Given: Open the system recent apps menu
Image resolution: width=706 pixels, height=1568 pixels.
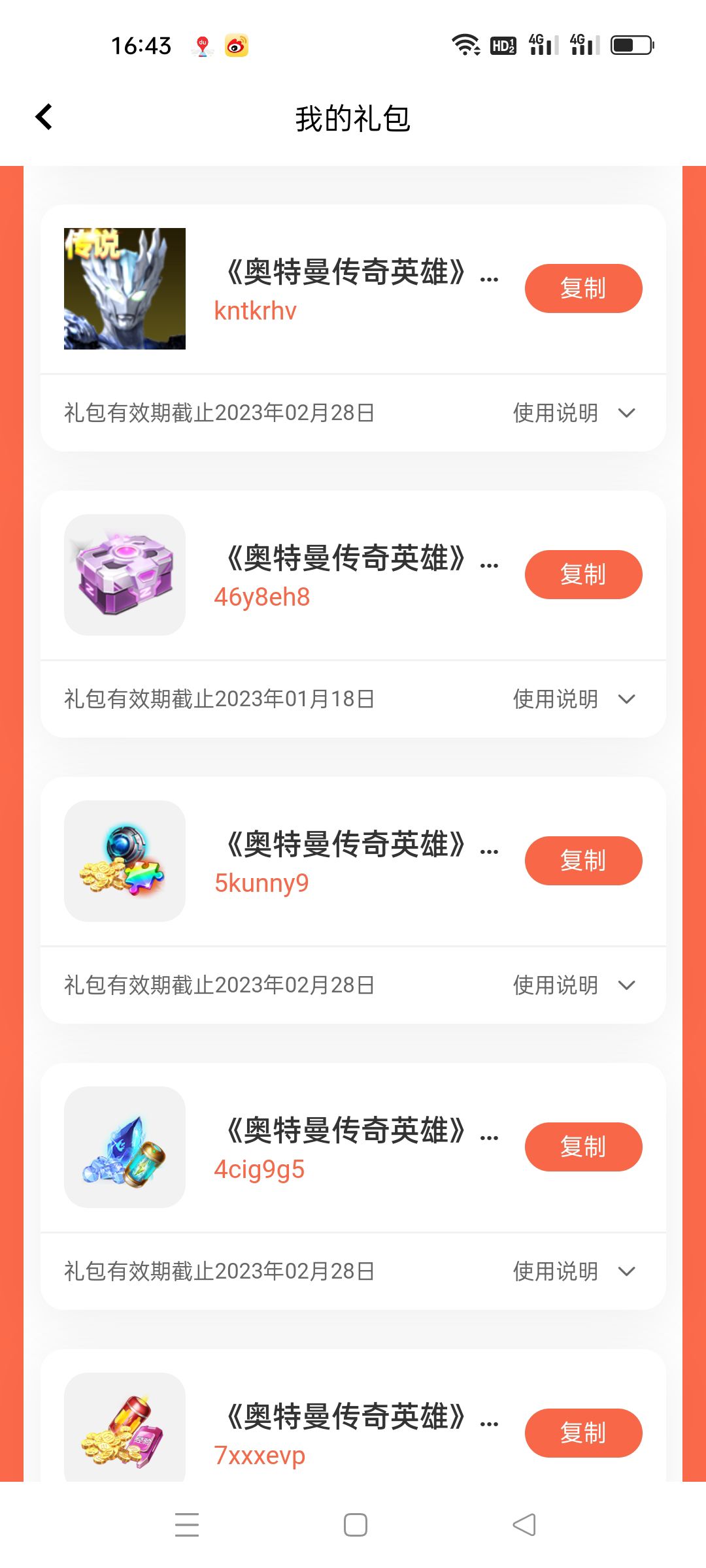Looking at the screenshot, I should 187,1525.
